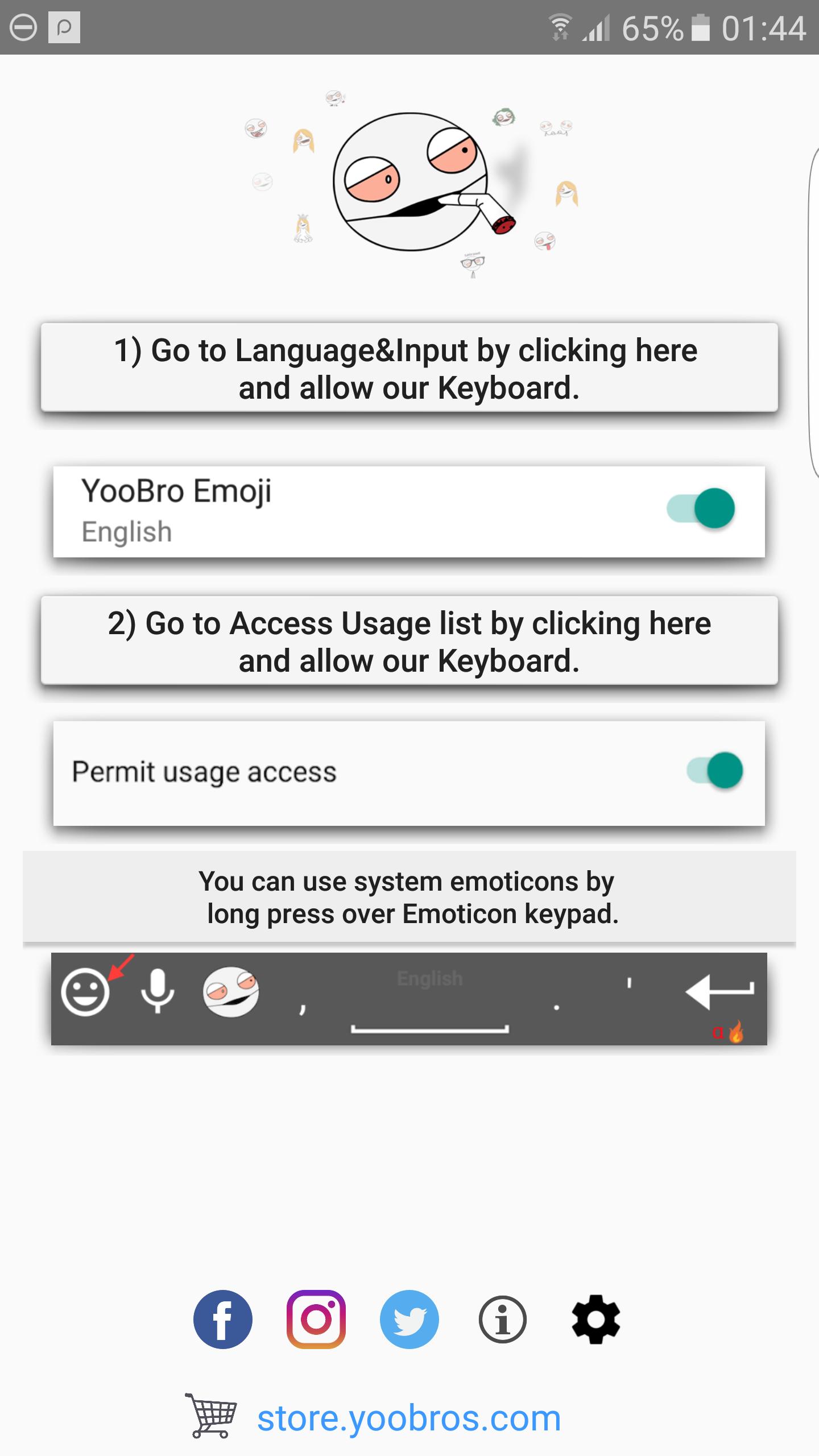Open the YooBro Twitter page

point(409,1319)
